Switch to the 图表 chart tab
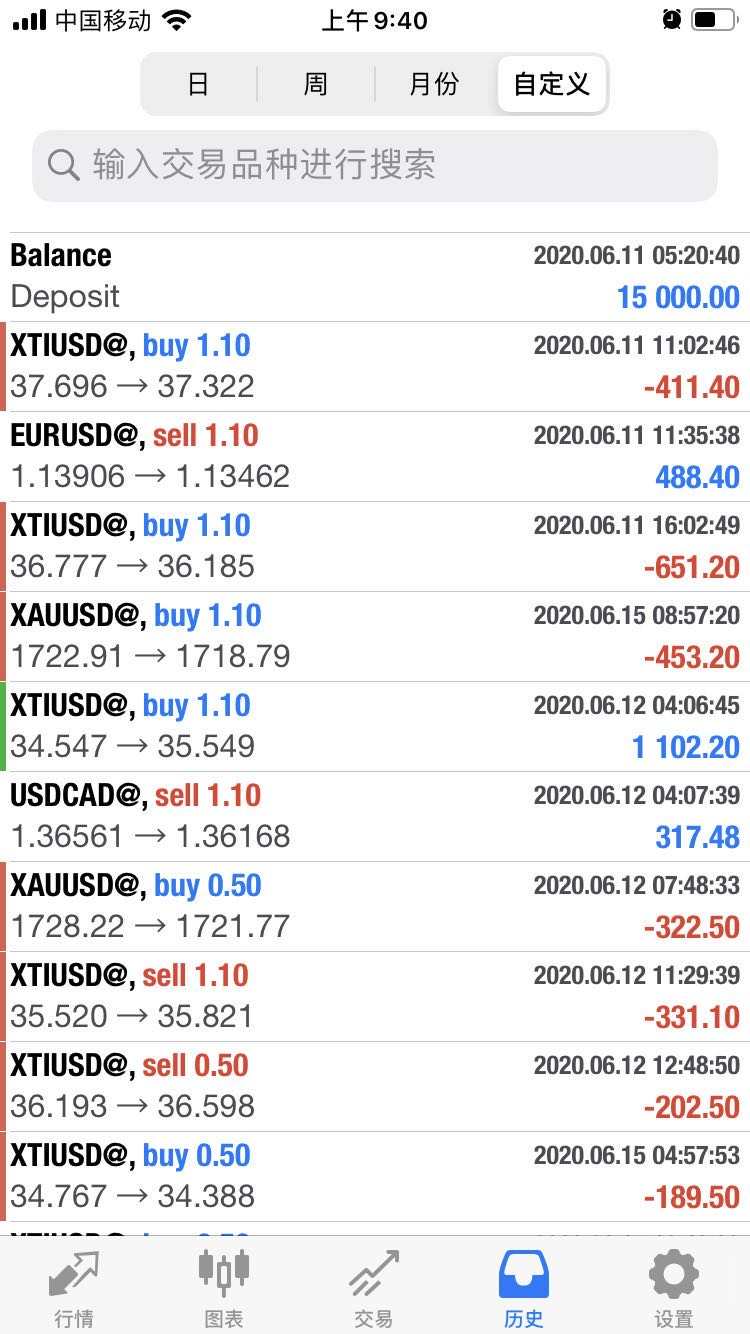The image size is (750, 1334). 224,1288
